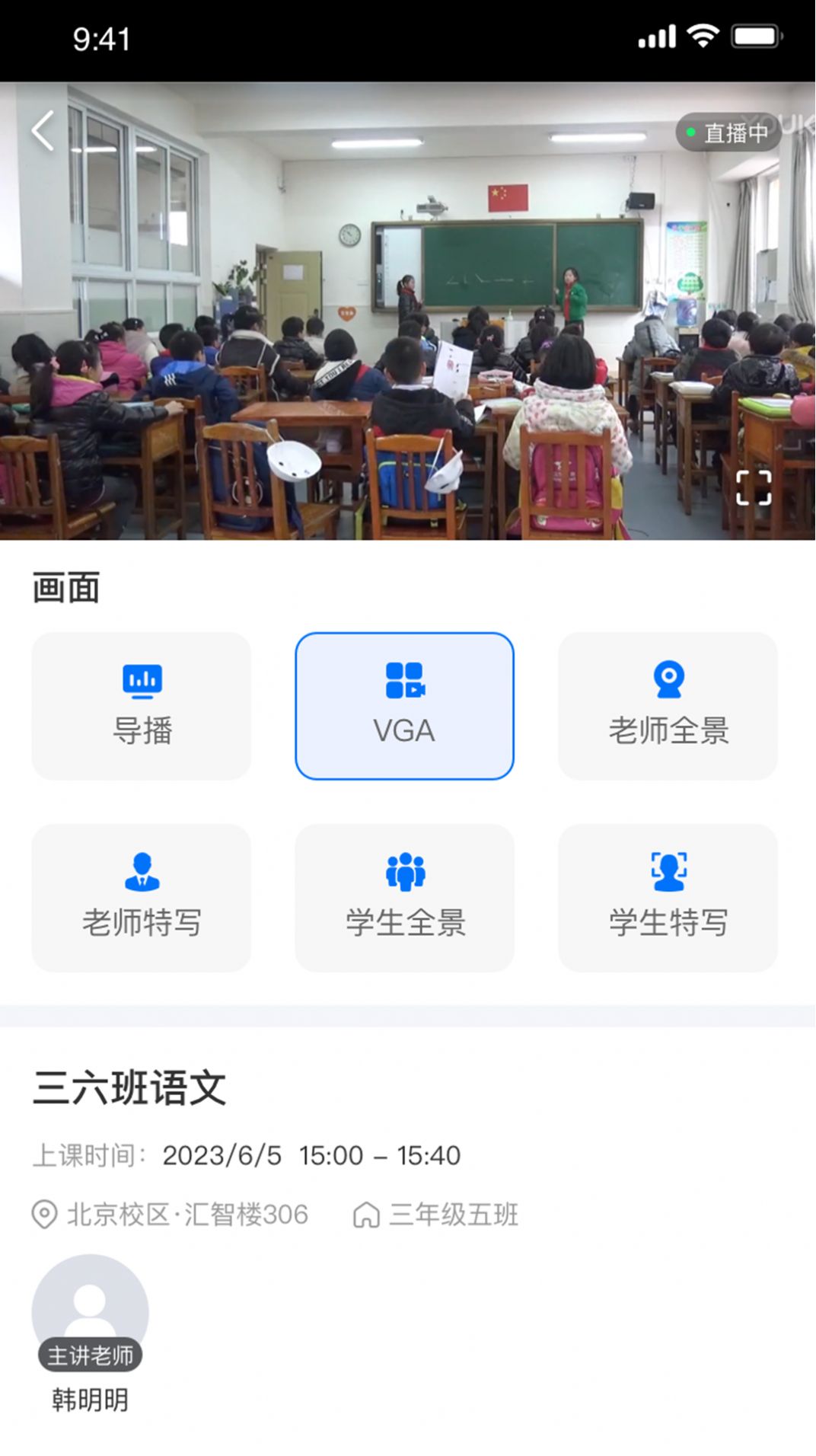Switch to 老师全景 camera view
This screenshot has height=1456, width=816.
click(x=668, y=706)
